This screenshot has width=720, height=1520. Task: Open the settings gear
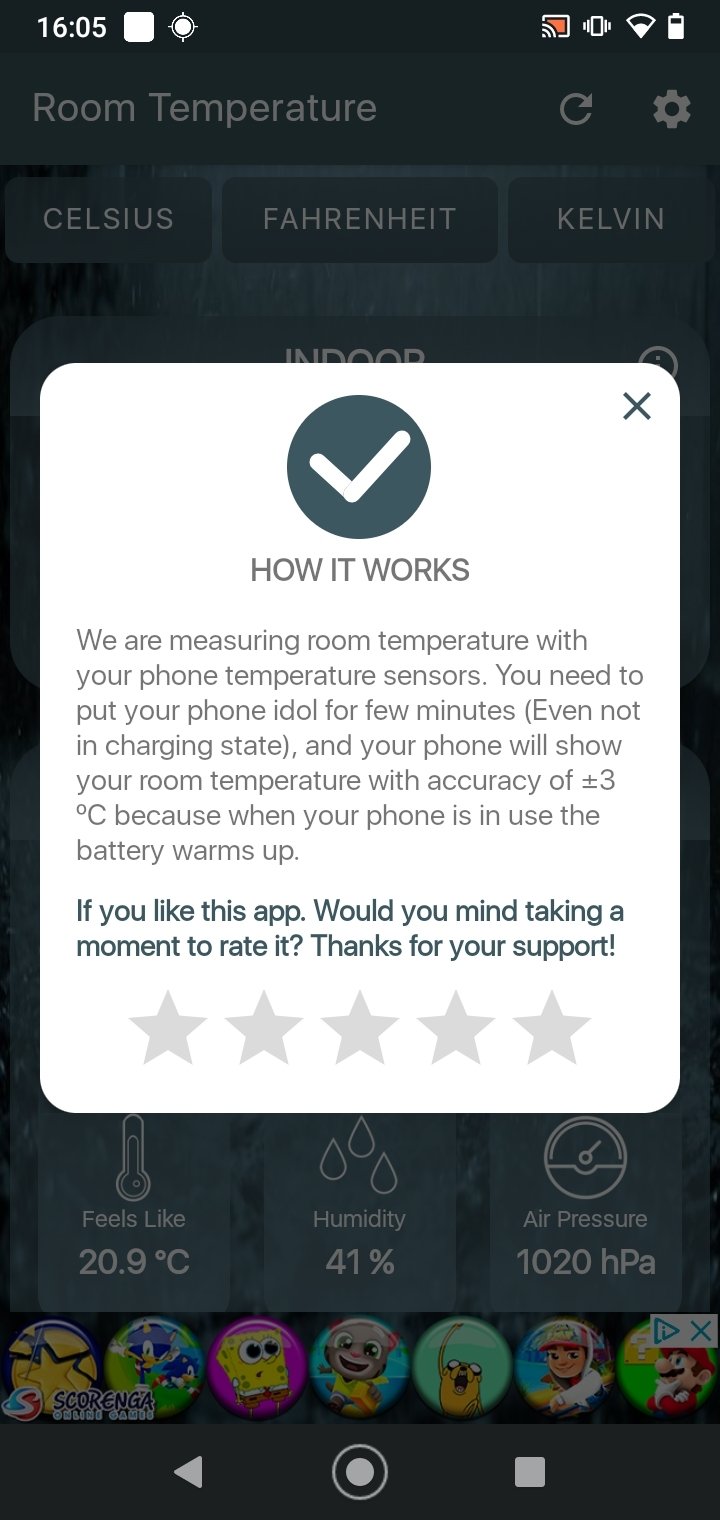(x=671, y=109)
